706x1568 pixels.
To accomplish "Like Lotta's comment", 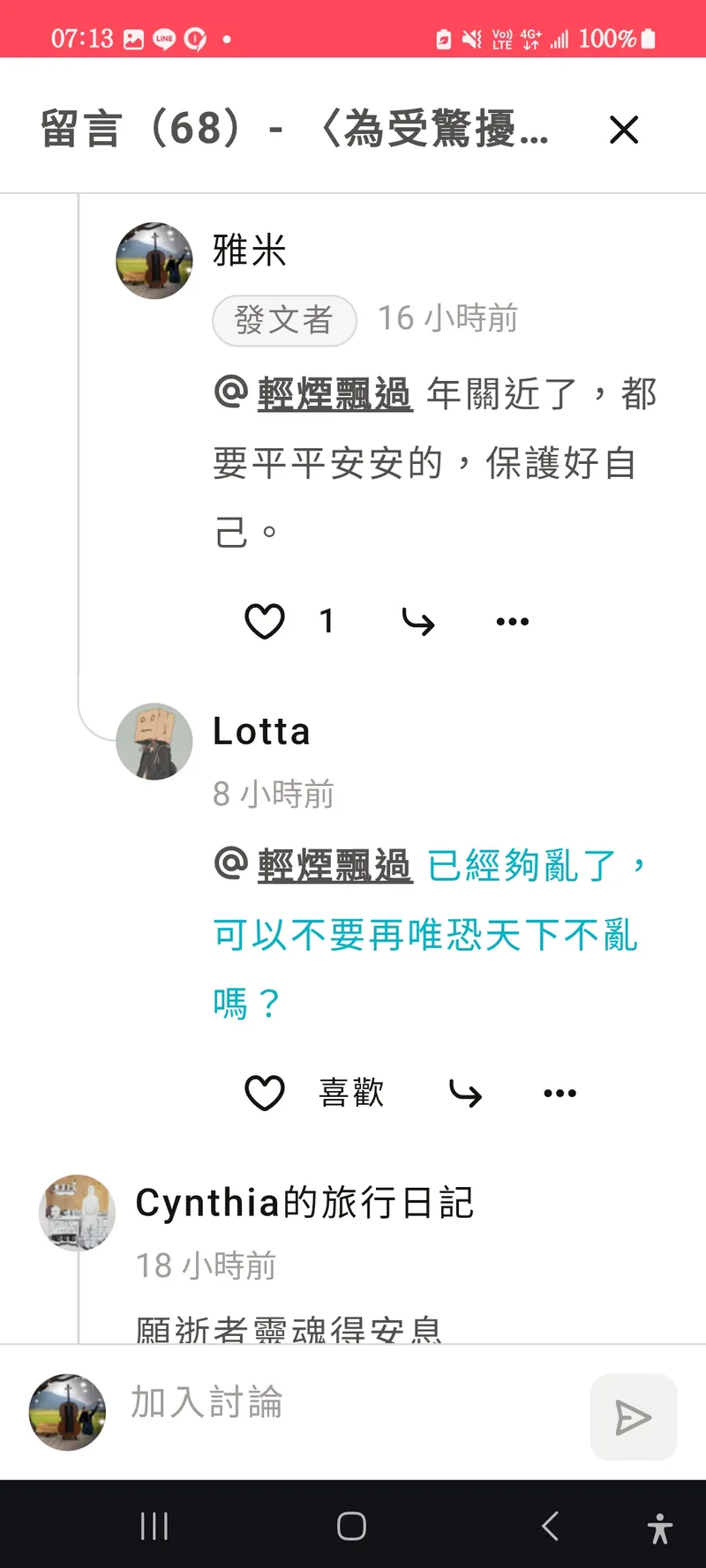I will pyautogui.click(x=265, y=1094).
